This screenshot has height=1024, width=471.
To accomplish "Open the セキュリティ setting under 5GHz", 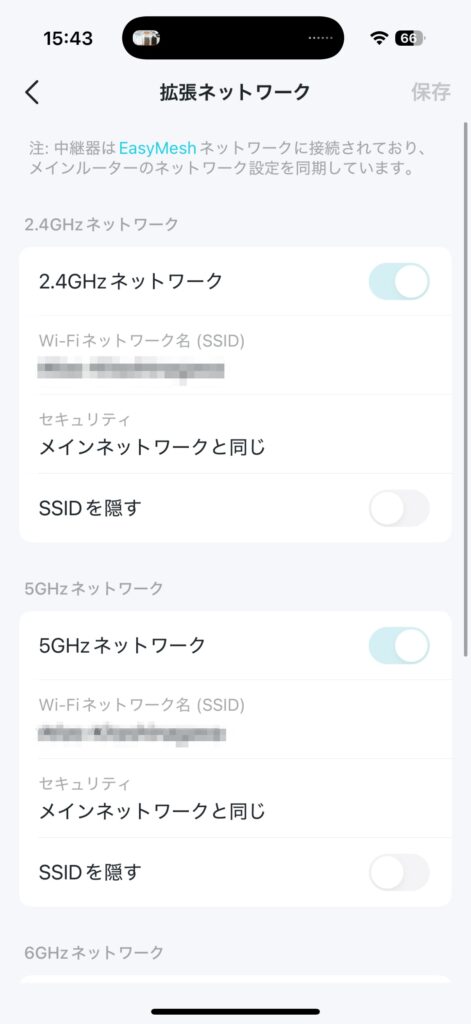I will [235, 798].
